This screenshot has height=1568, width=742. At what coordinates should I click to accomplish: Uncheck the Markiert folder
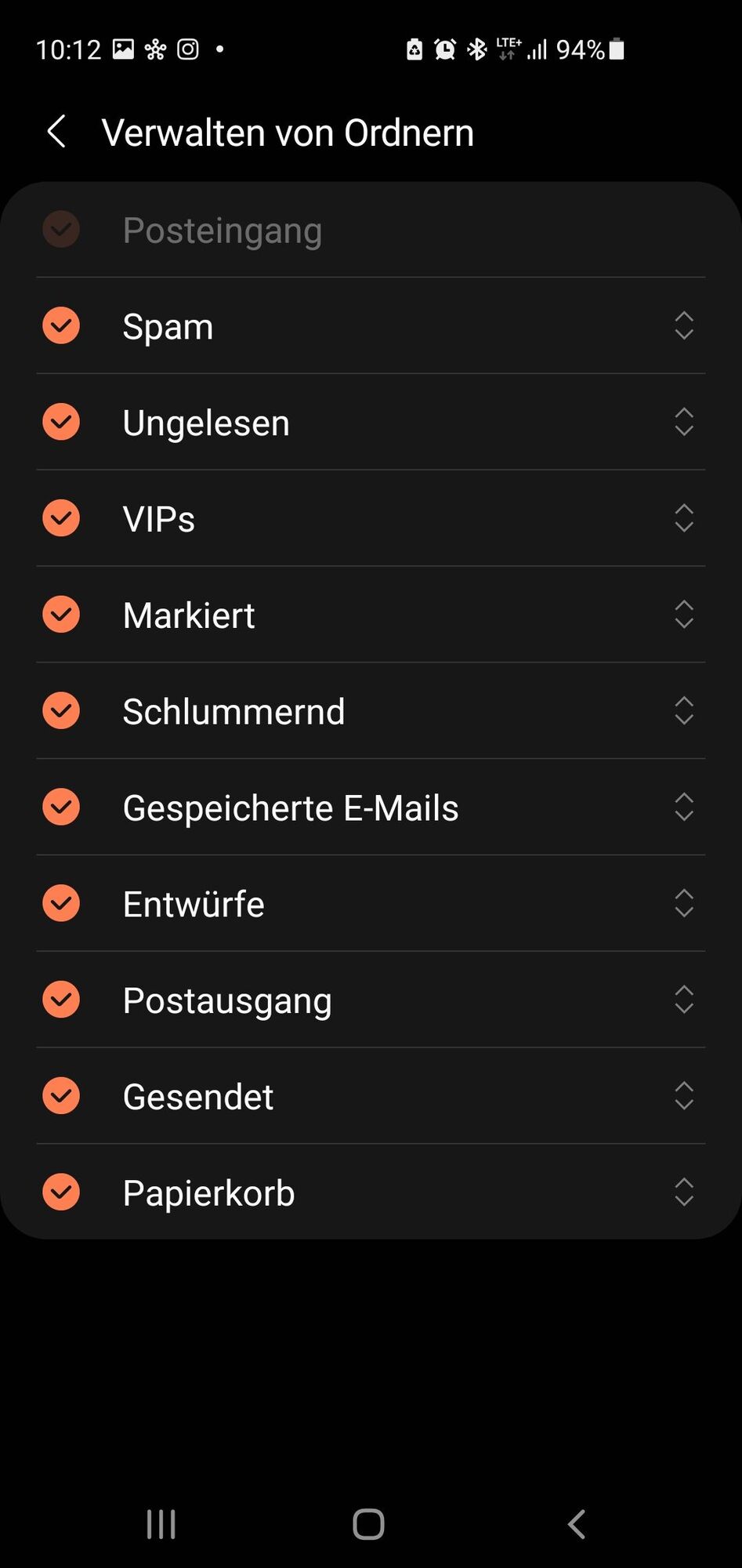61,615
